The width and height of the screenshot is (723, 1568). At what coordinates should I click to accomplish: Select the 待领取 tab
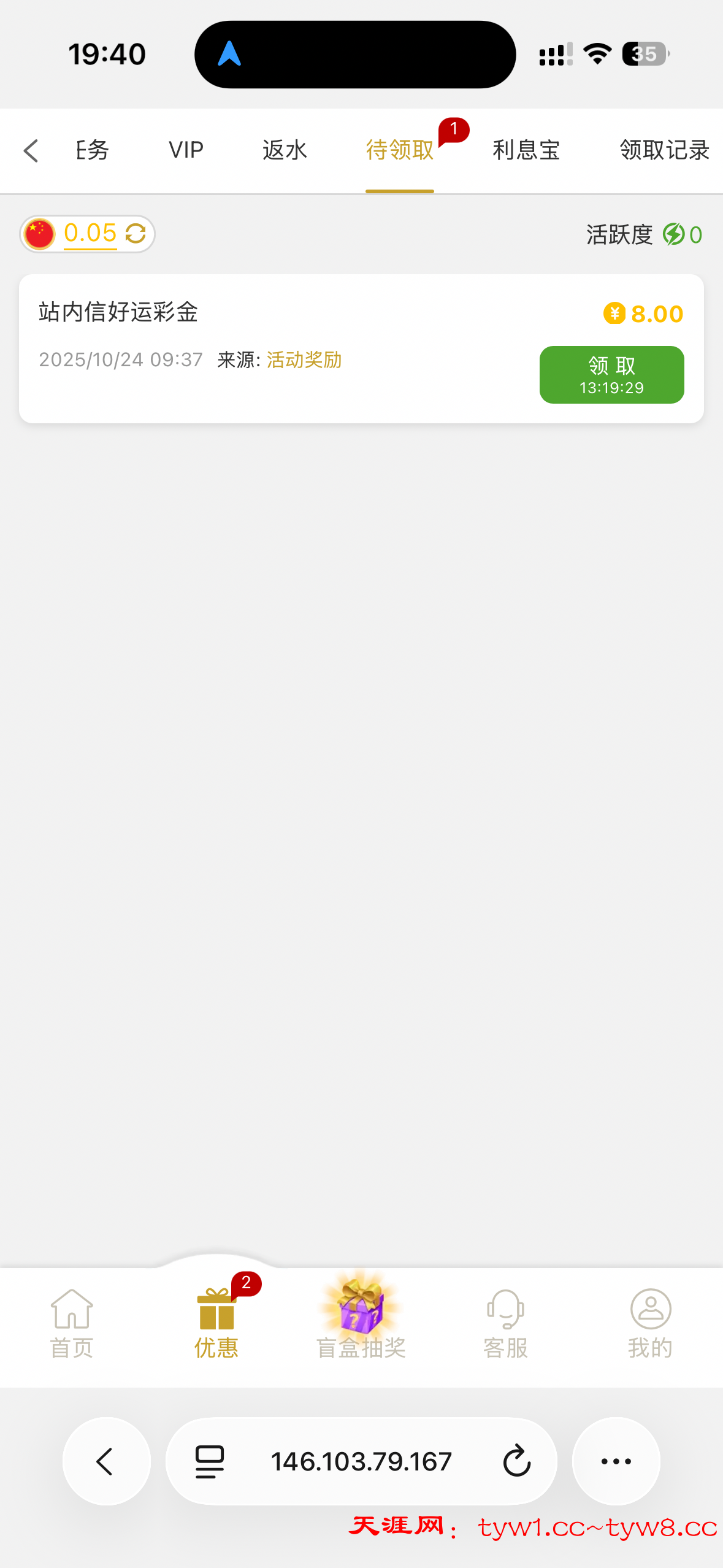[400, 150]
